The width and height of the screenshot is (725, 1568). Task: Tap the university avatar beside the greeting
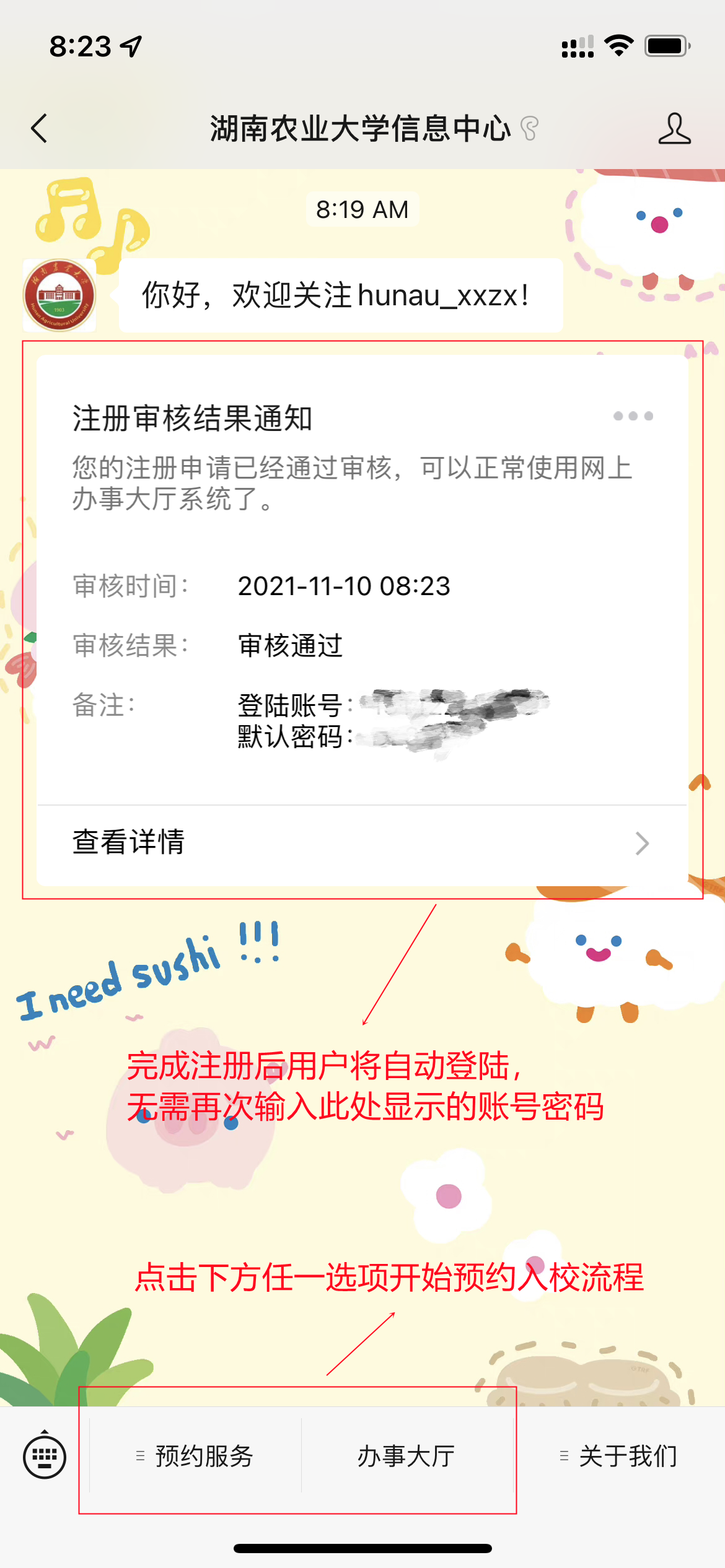pos(59,295)
